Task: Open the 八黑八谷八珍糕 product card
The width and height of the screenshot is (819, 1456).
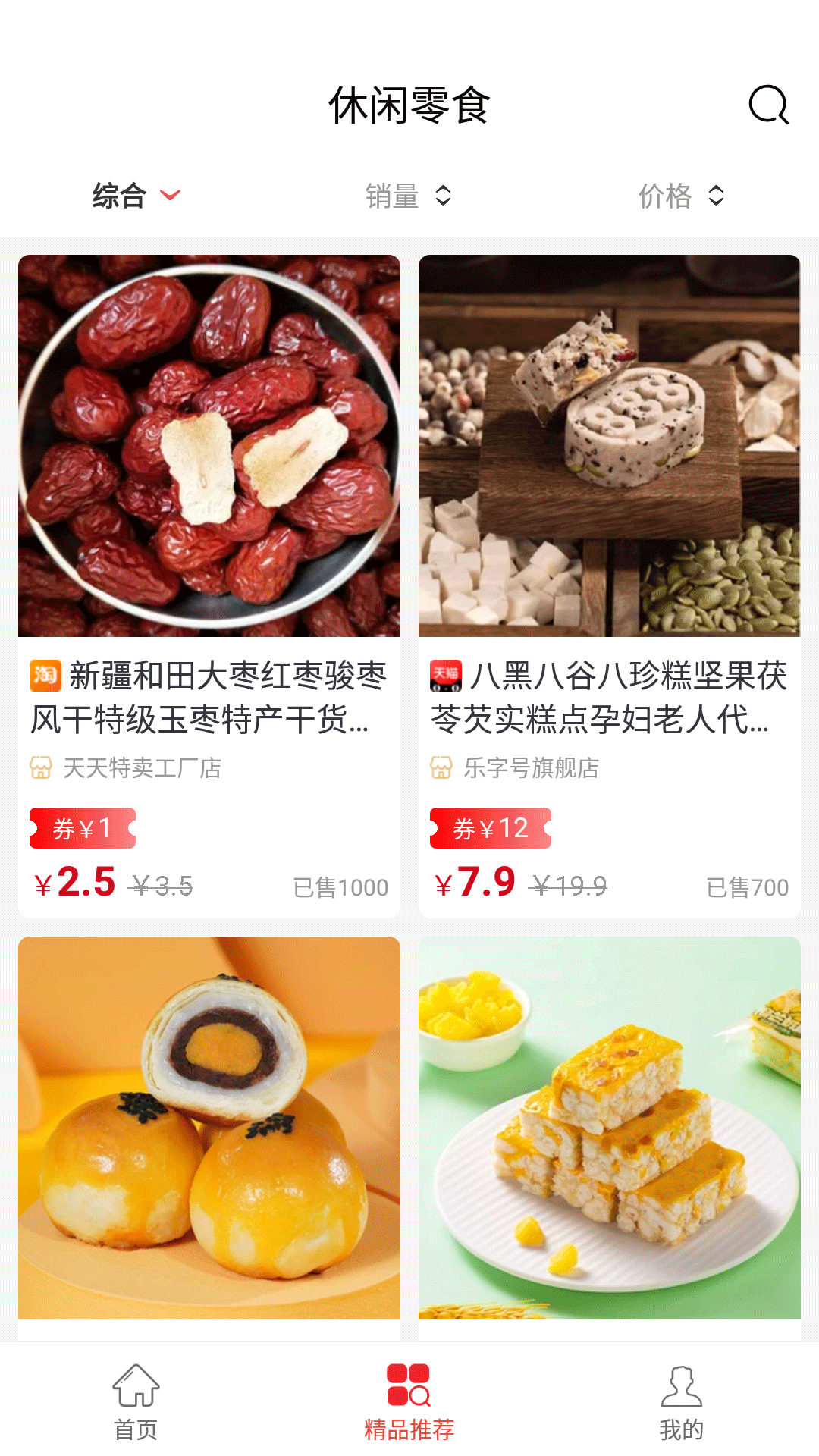Action: pos(610,585)
